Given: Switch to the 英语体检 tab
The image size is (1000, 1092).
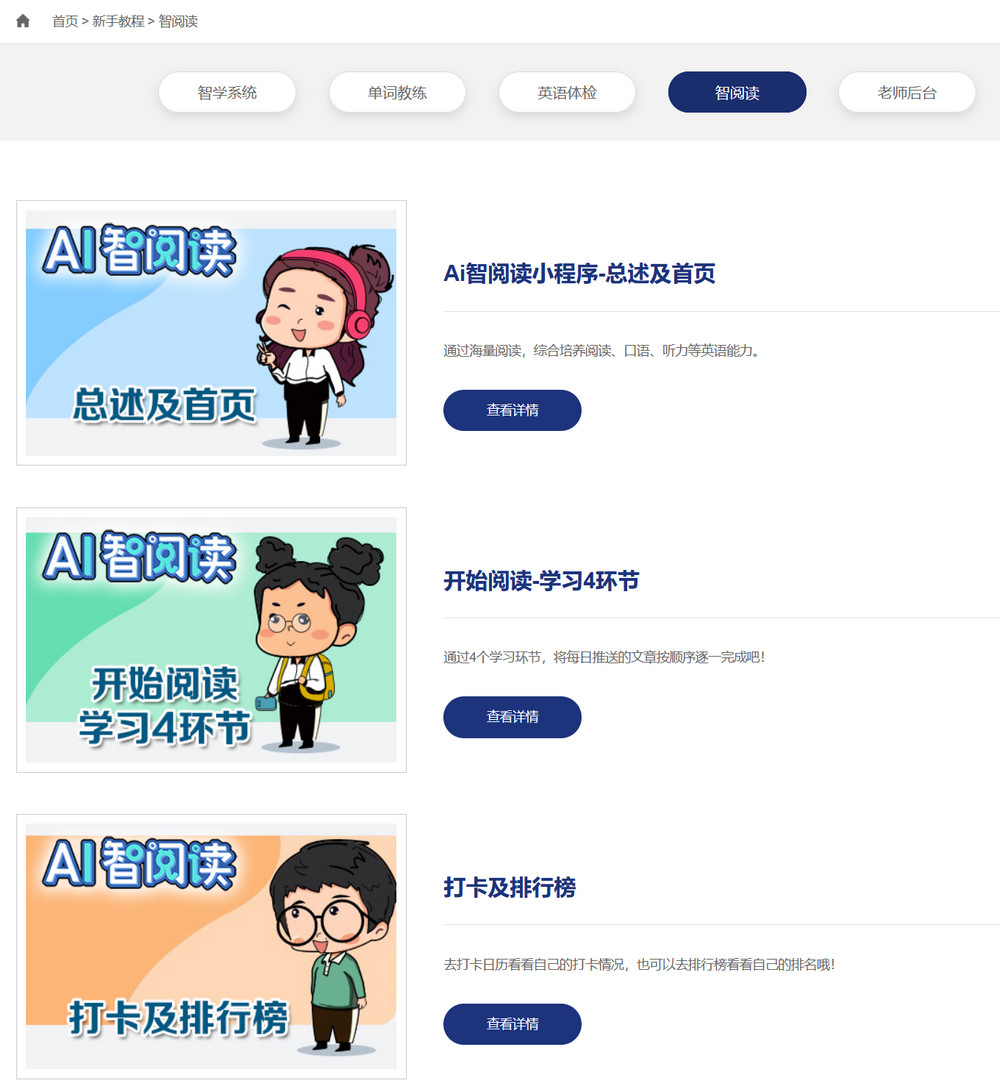Looking at the screenshot, I should click(x=567, y=92).
